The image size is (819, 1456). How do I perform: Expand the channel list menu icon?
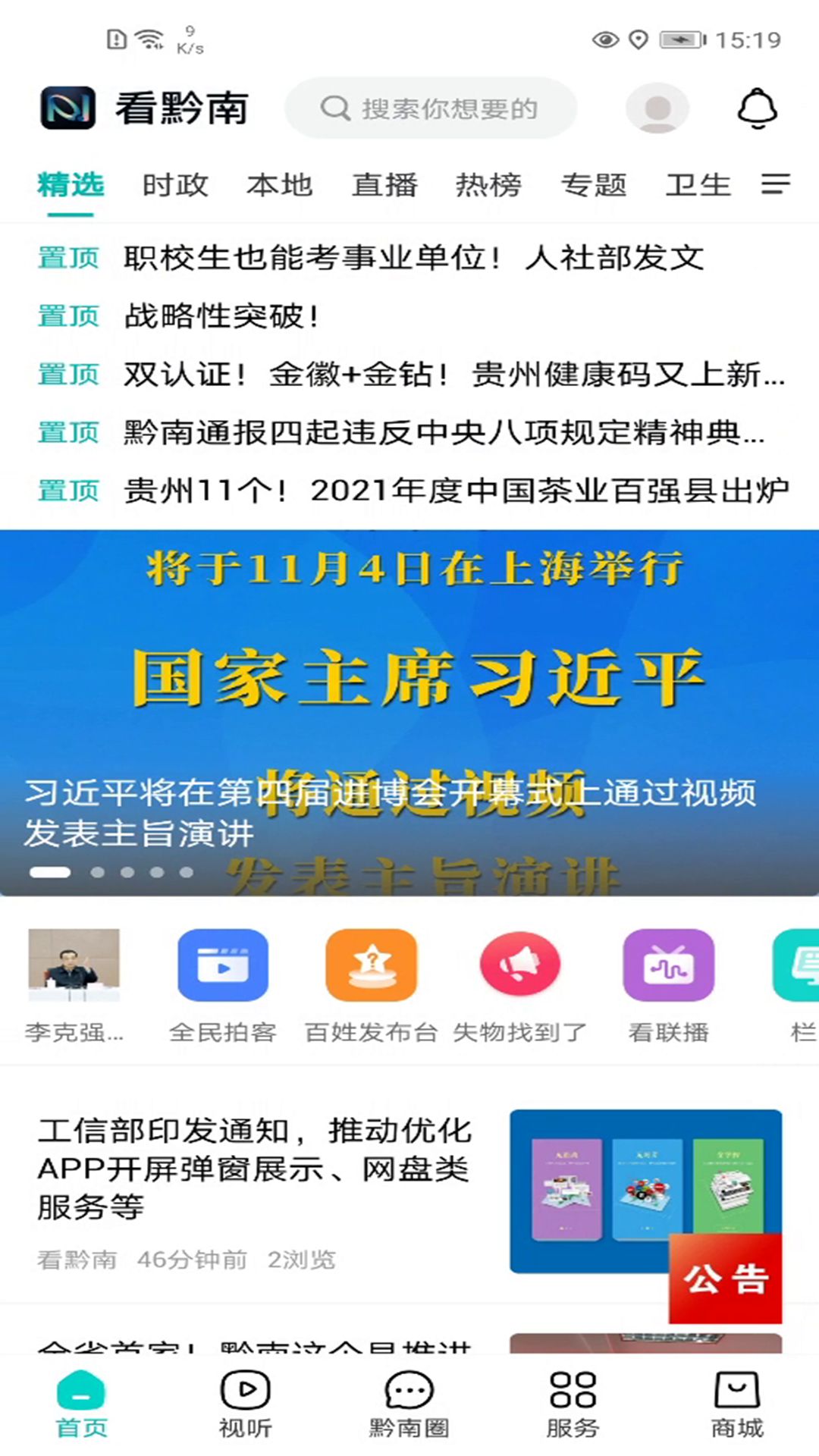[x=775, y=184]
